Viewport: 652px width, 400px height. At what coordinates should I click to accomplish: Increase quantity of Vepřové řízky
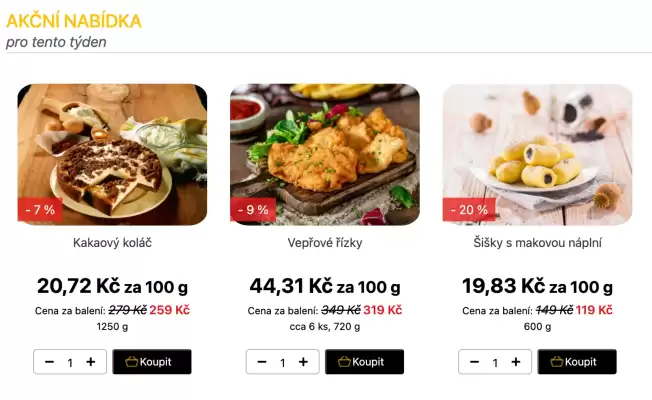(304, 362)
